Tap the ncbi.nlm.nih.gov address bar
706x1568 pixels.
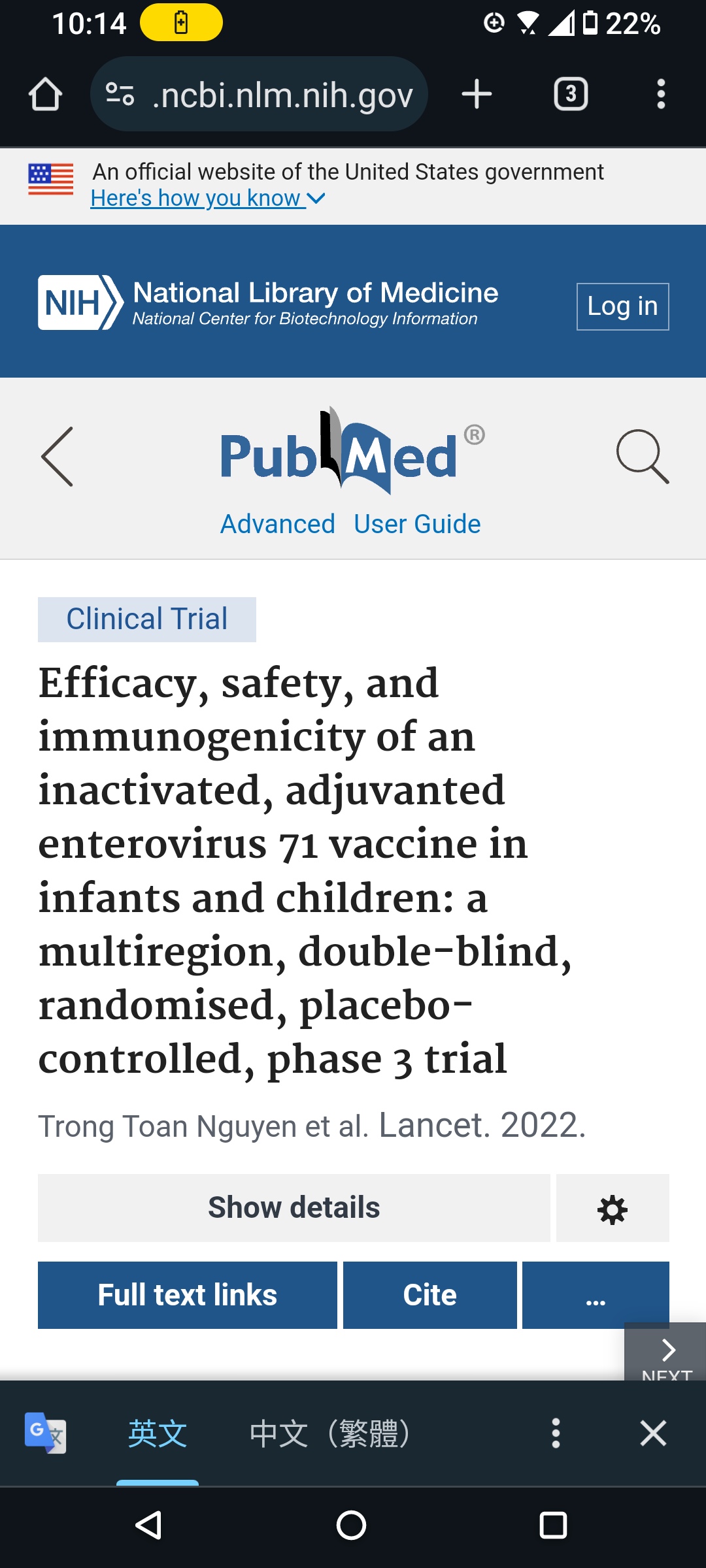[259, 94]
